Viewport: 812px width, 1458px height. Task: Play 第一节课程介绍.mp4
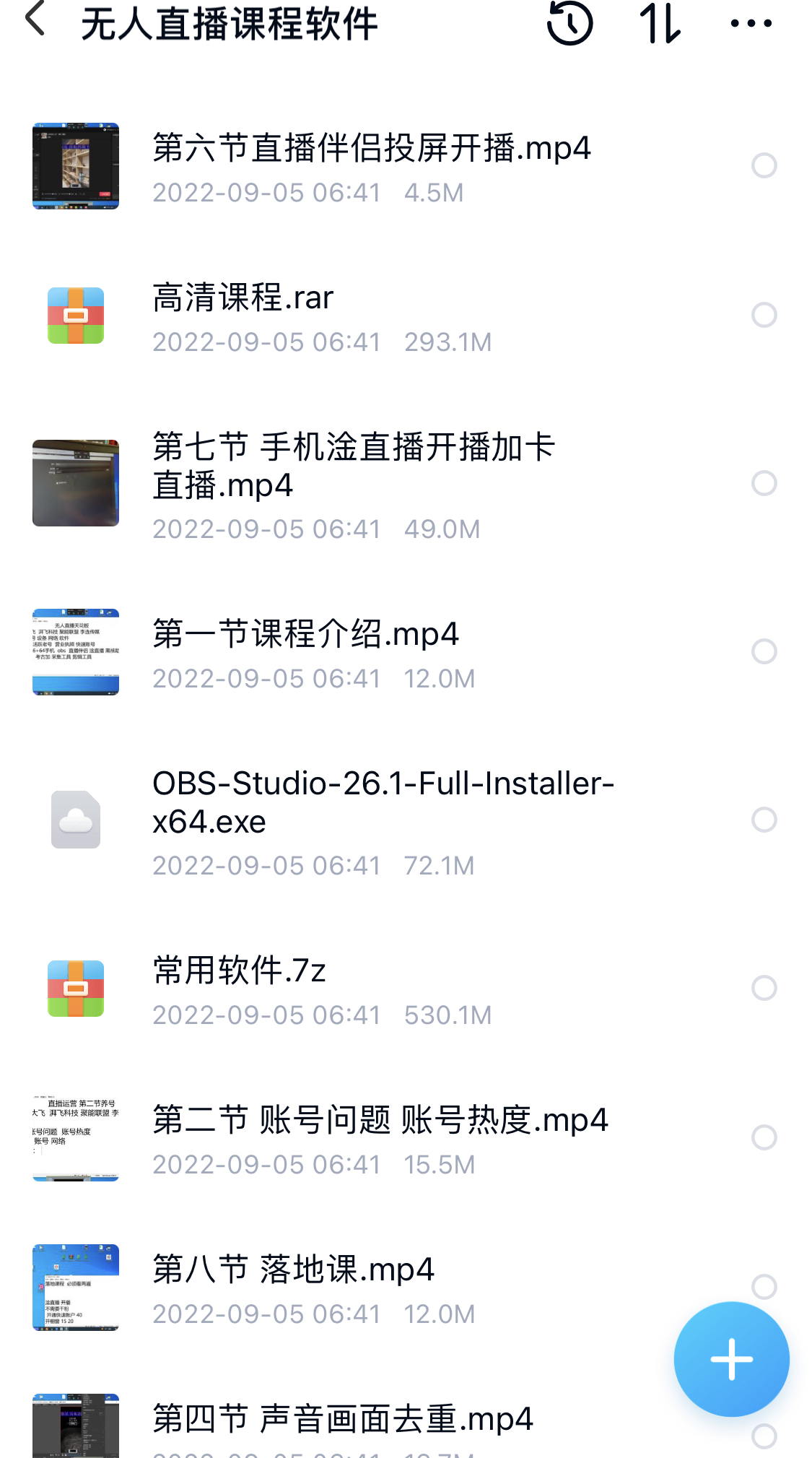tap(305, 635)
